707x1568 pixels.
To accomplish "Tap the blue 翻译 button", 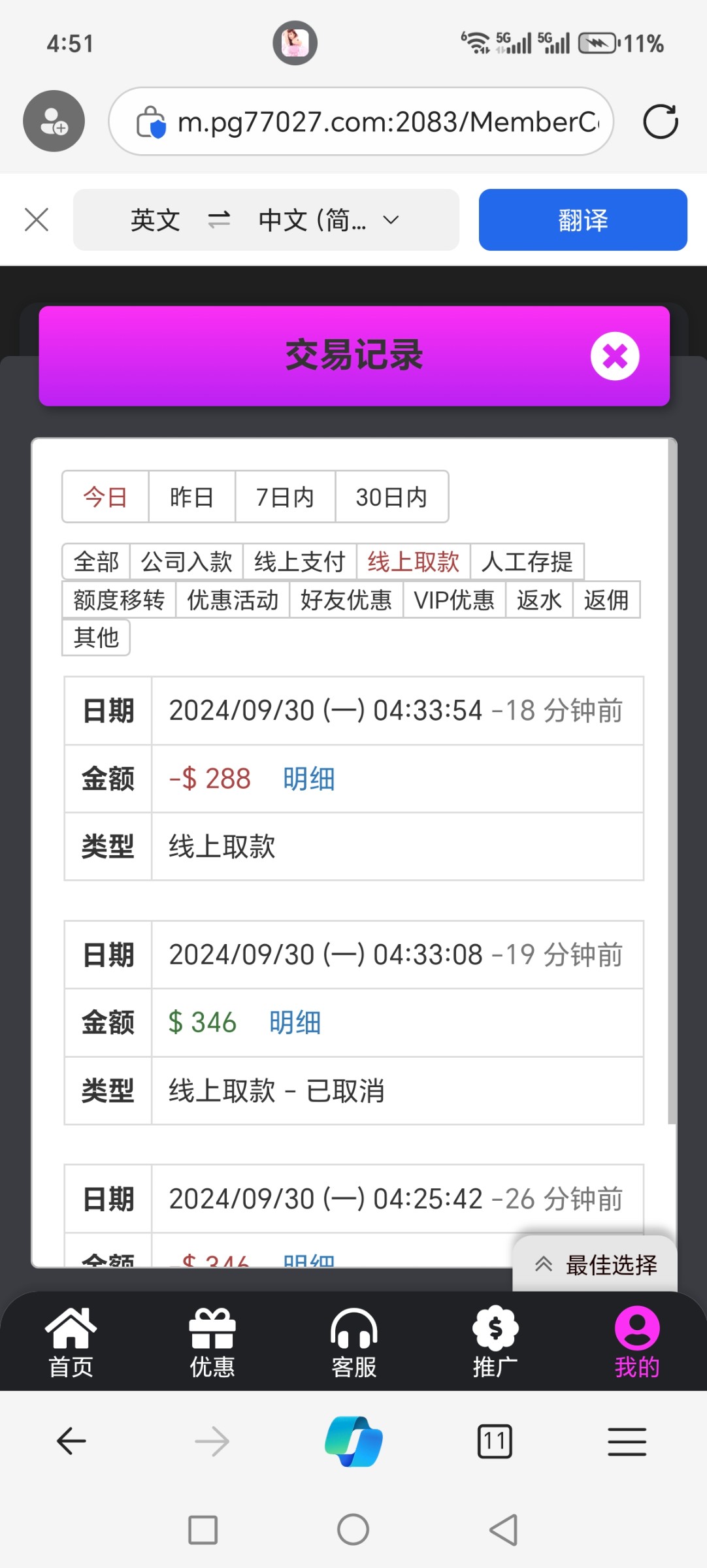I will click(583, 220).
